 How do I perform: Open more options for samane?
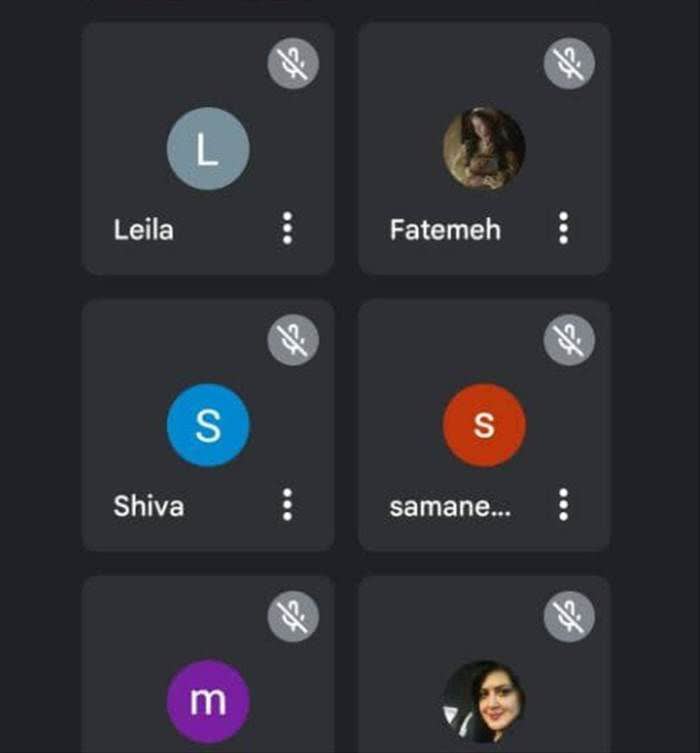[563, 505]
